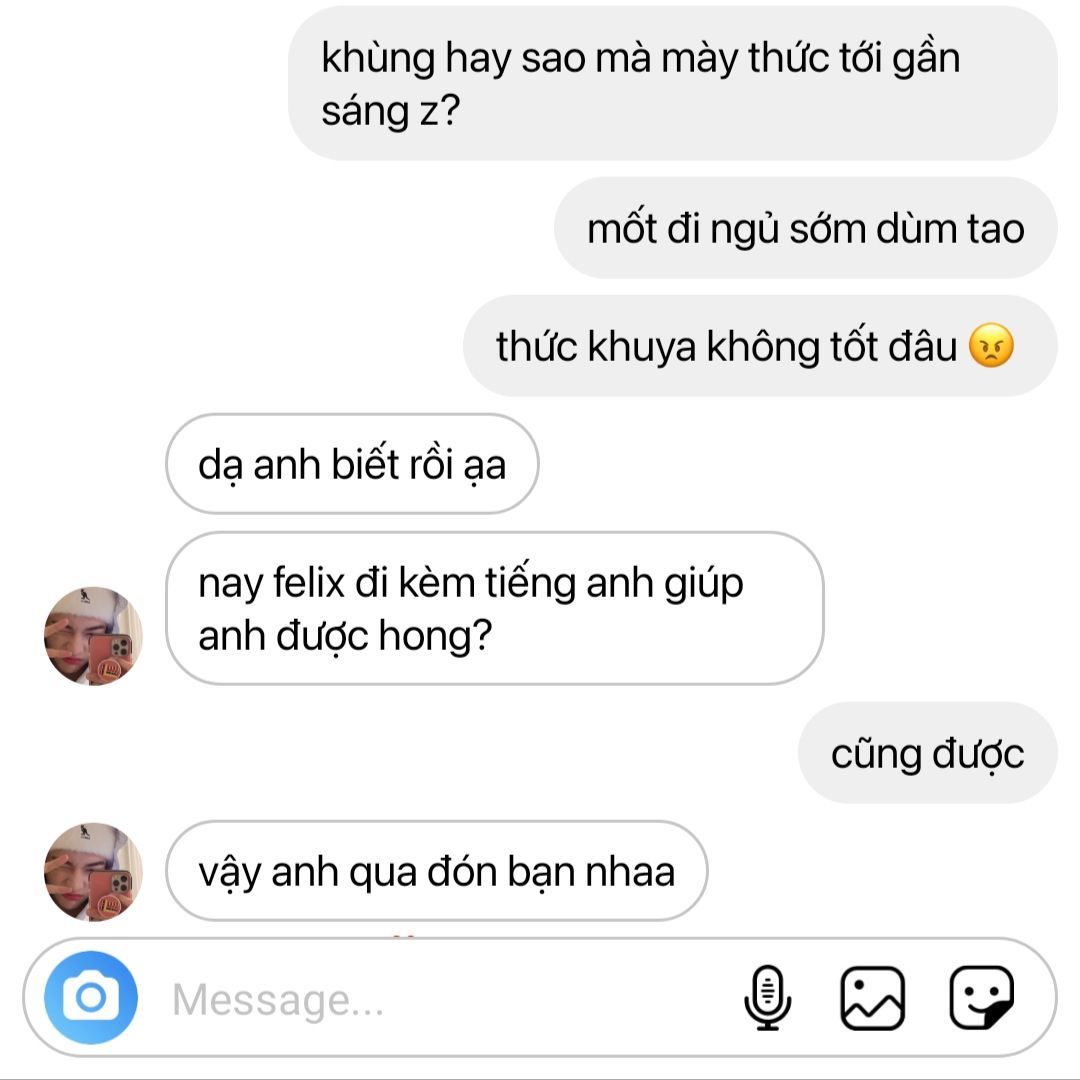Open the photo gallery picker

[x=872, y=998]
